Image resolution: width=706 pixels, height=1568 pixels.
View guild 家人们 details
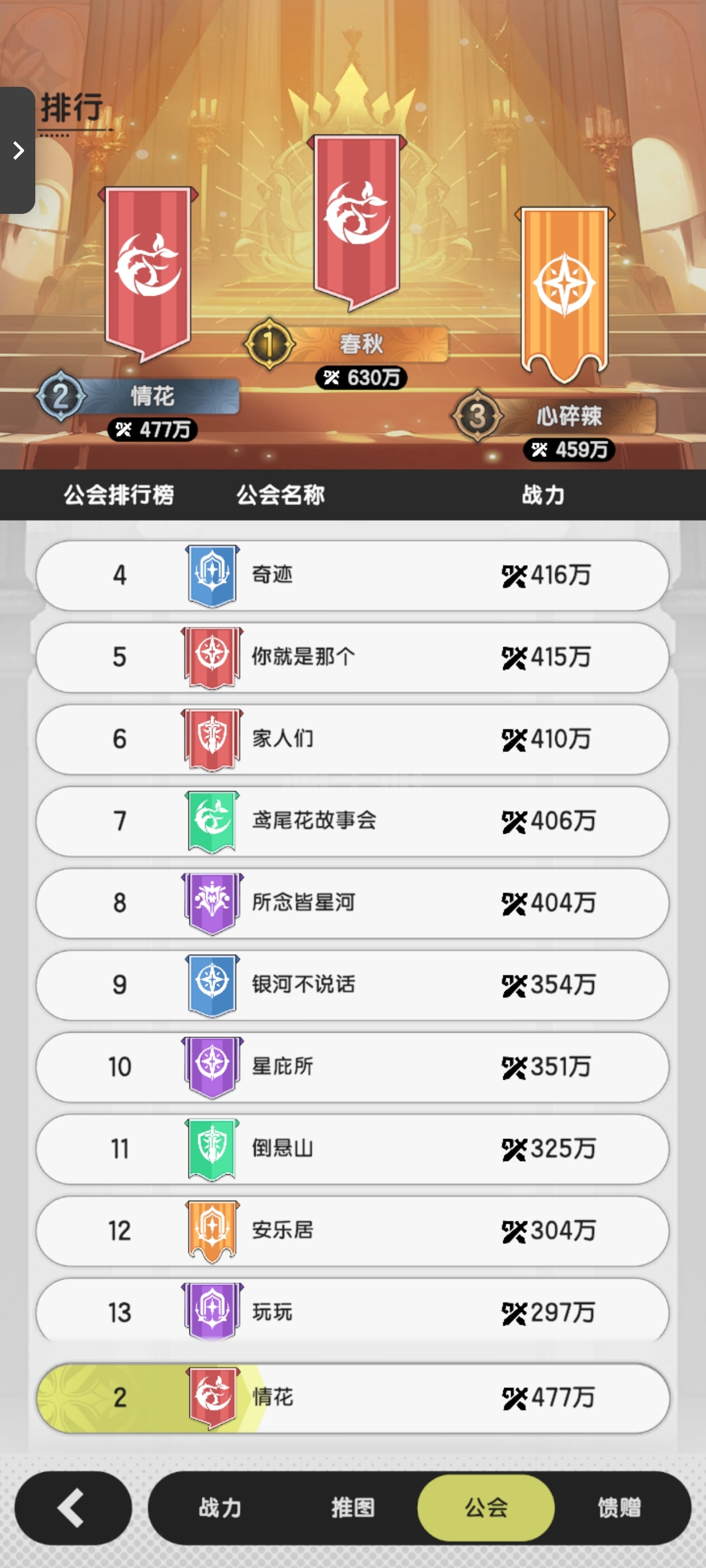pos(352,740)
